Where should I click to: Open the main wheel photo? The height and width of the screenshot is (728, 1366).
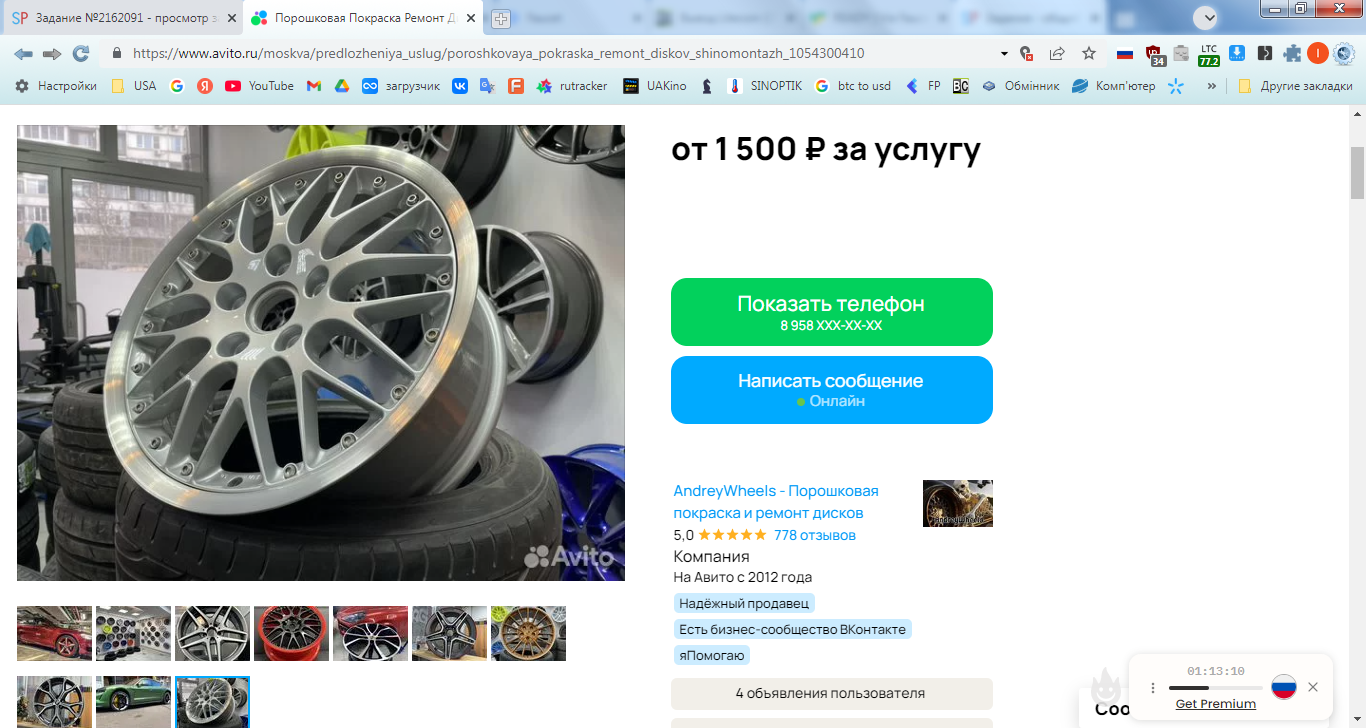pos(320,352)
